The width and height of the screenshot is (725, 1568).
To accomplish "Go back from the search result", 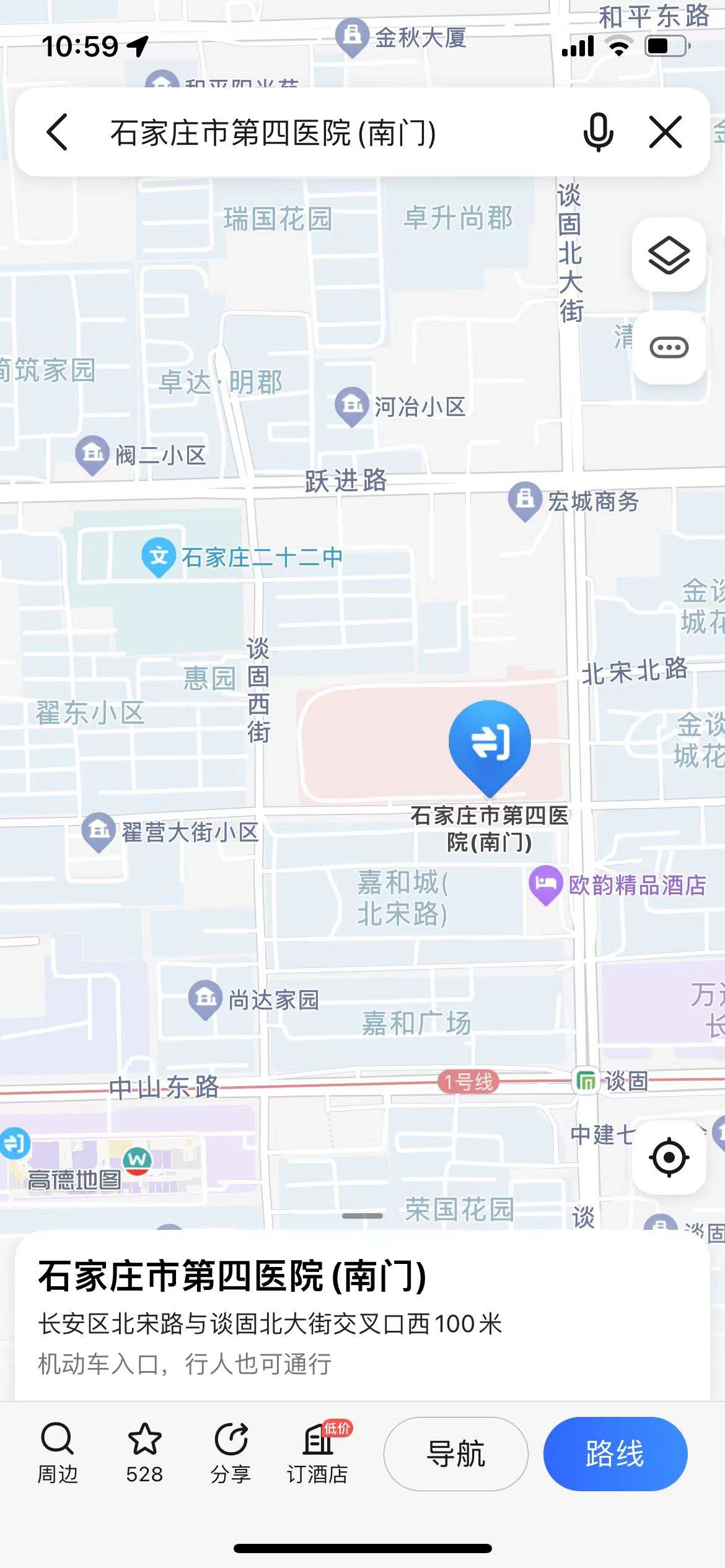I will point(57,132).
